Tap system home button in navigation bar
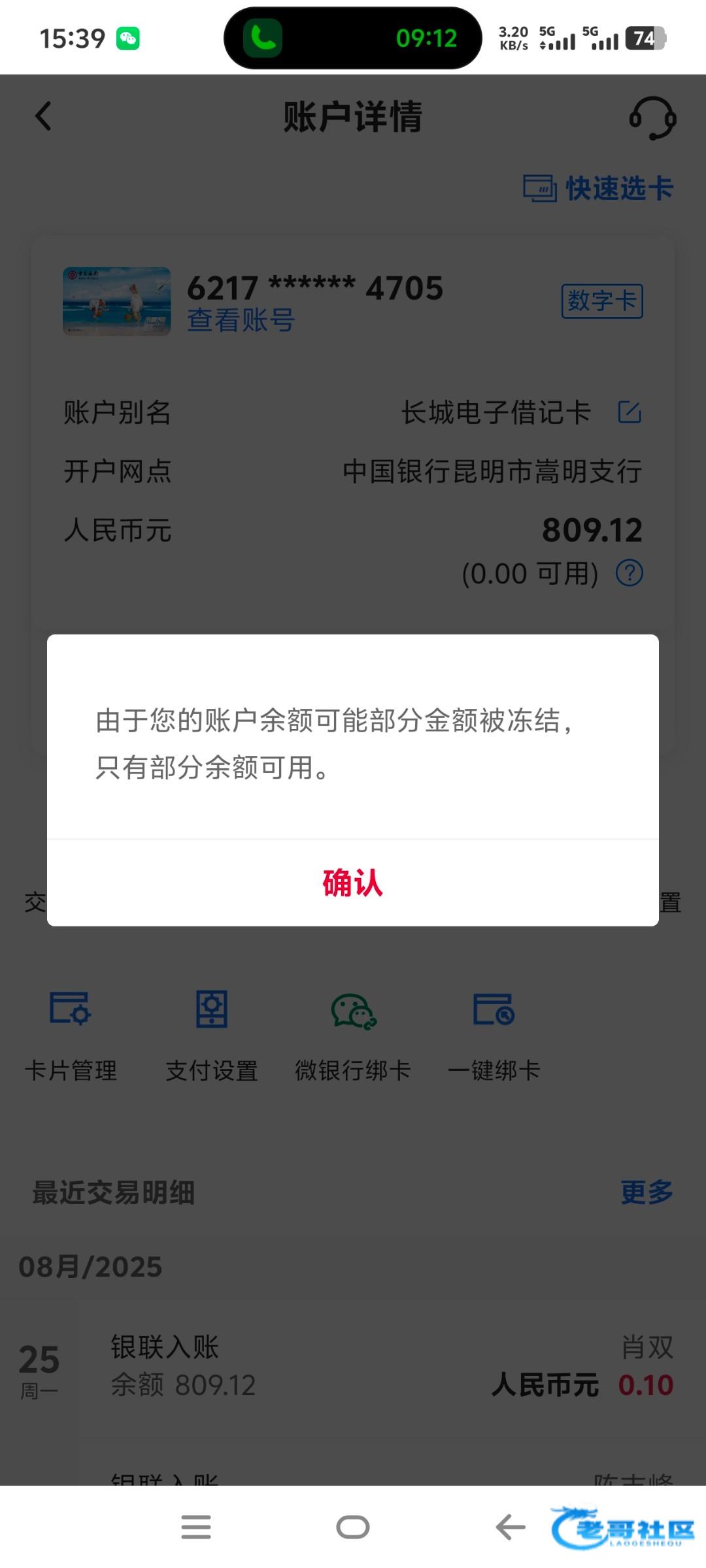The image size is (706, 1568). (x=353, y=1527)
